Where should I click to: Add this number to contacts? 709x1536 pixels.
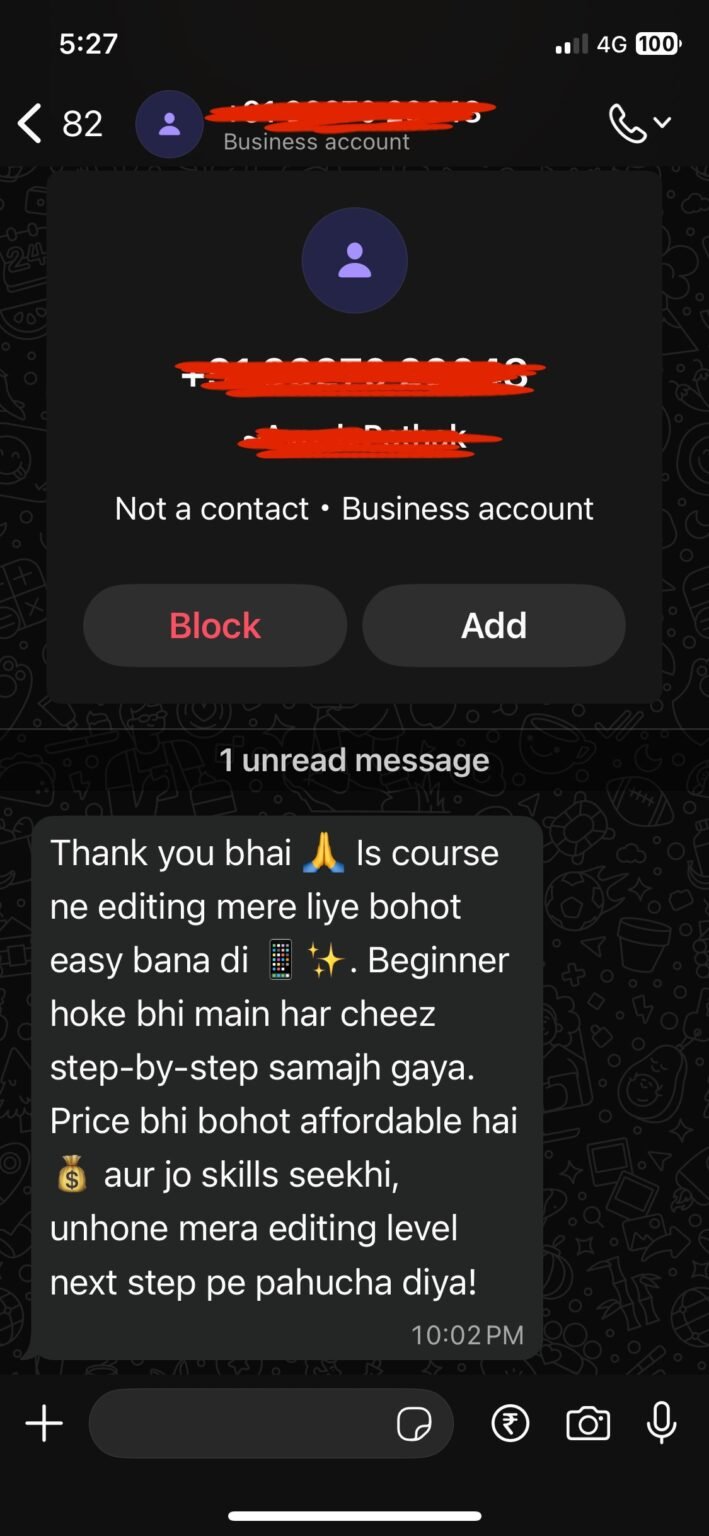click(x=494, y=626)
